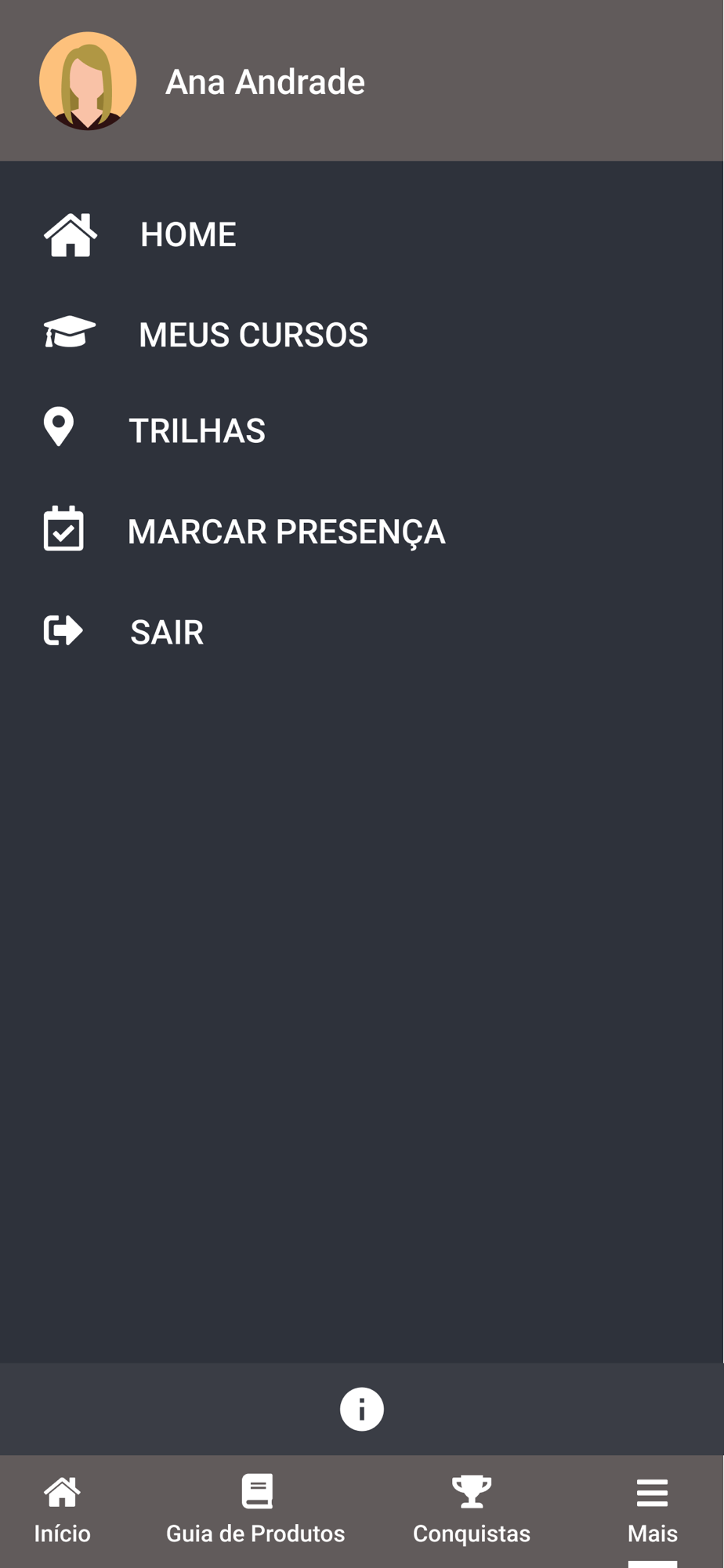Select MARCAR PRESENÇA
The image size is (724, 1568).
pos(286,532)
